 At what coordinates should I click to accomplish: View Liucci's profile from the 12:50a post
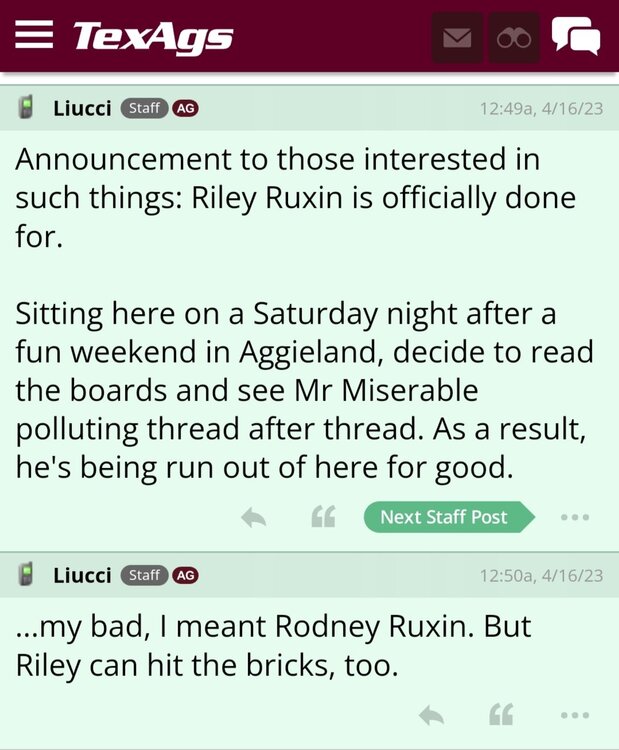(82, 575)
